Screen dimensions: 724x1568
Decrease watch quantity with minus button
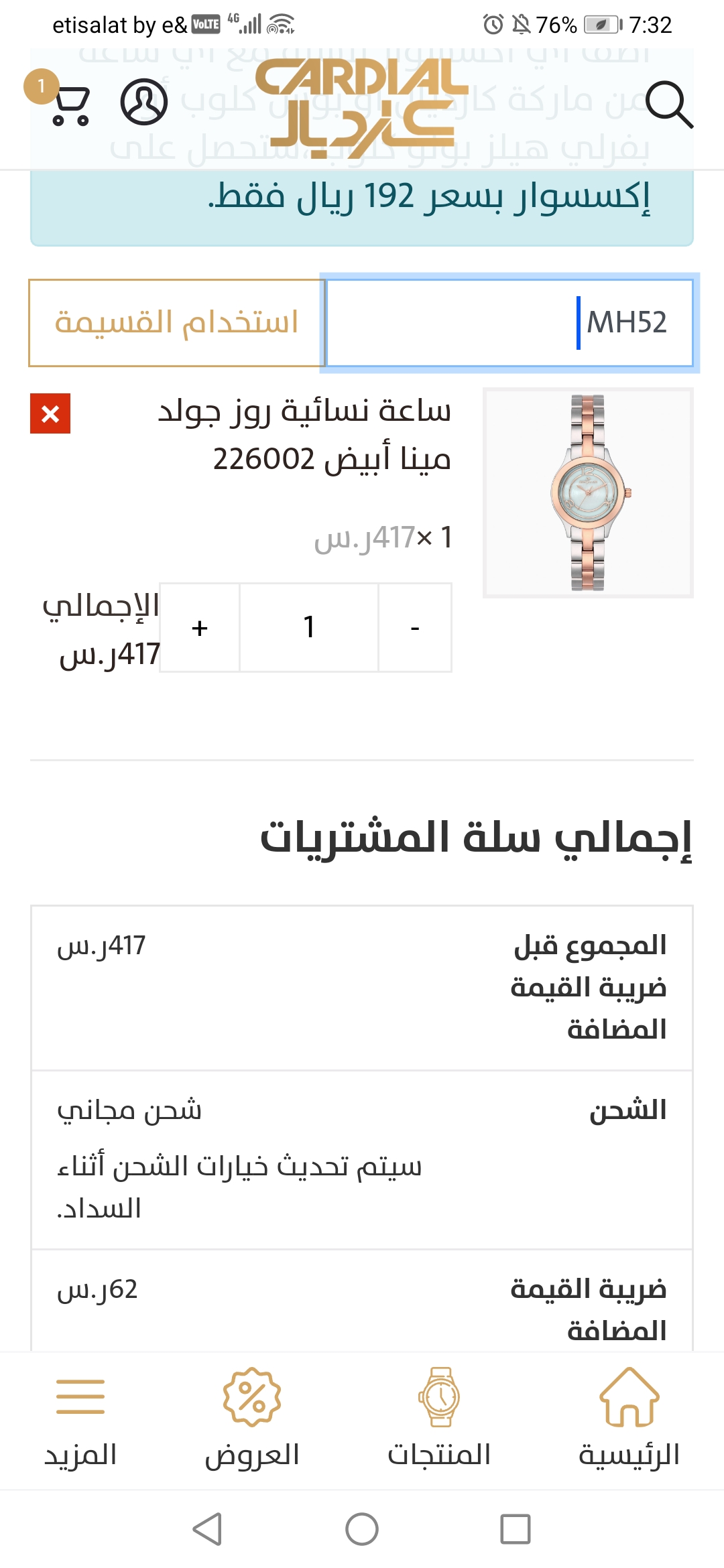coord(415,628)
